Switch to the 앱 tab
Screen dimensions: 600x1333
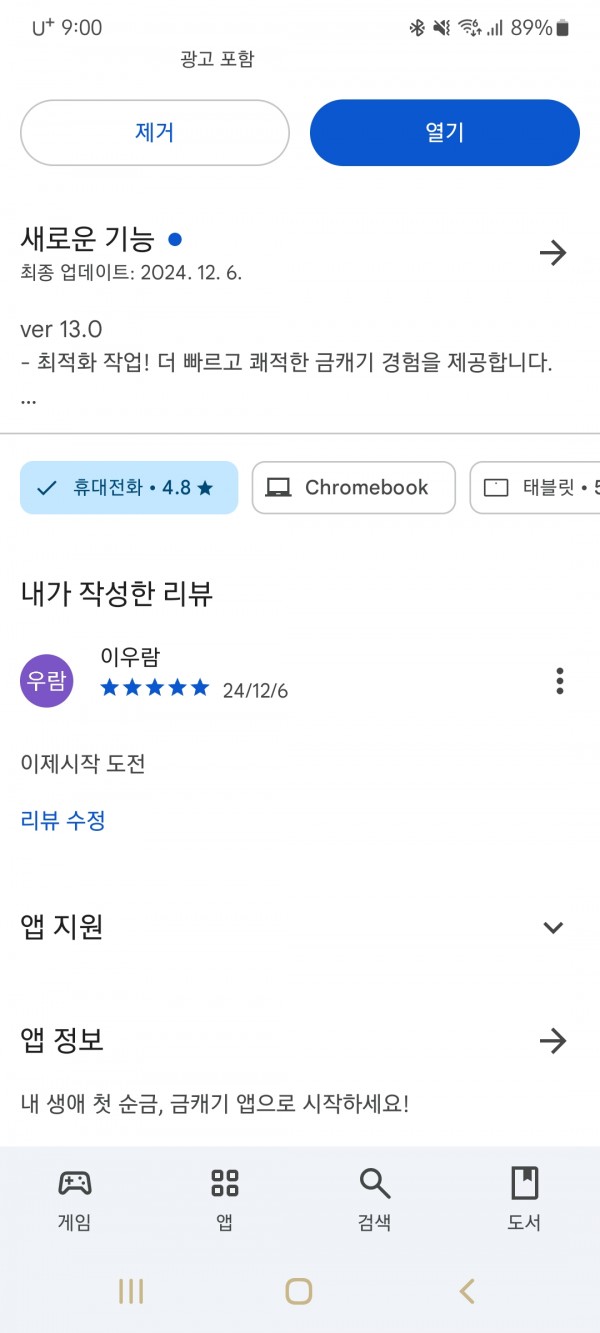225,1199
